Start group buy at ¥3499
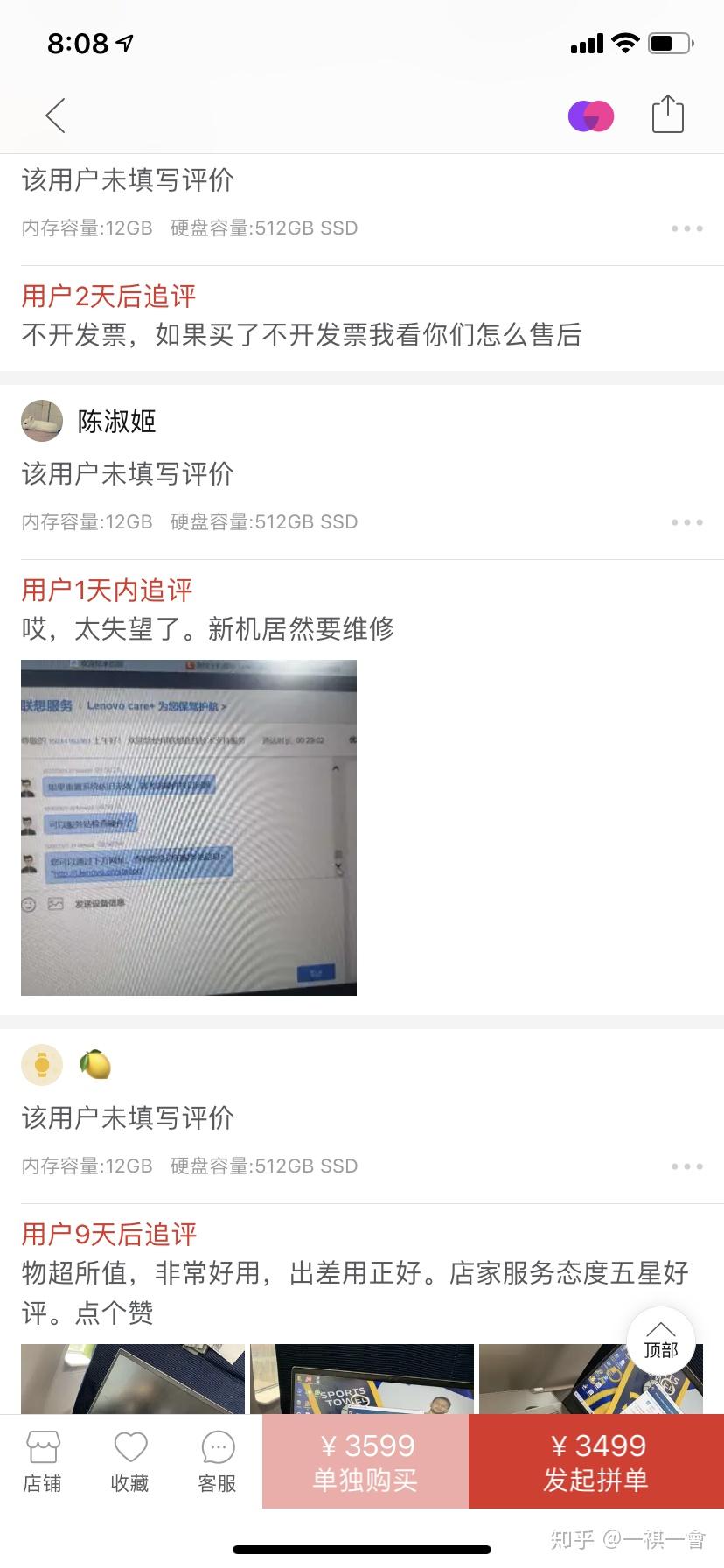 click(596, 1462)
